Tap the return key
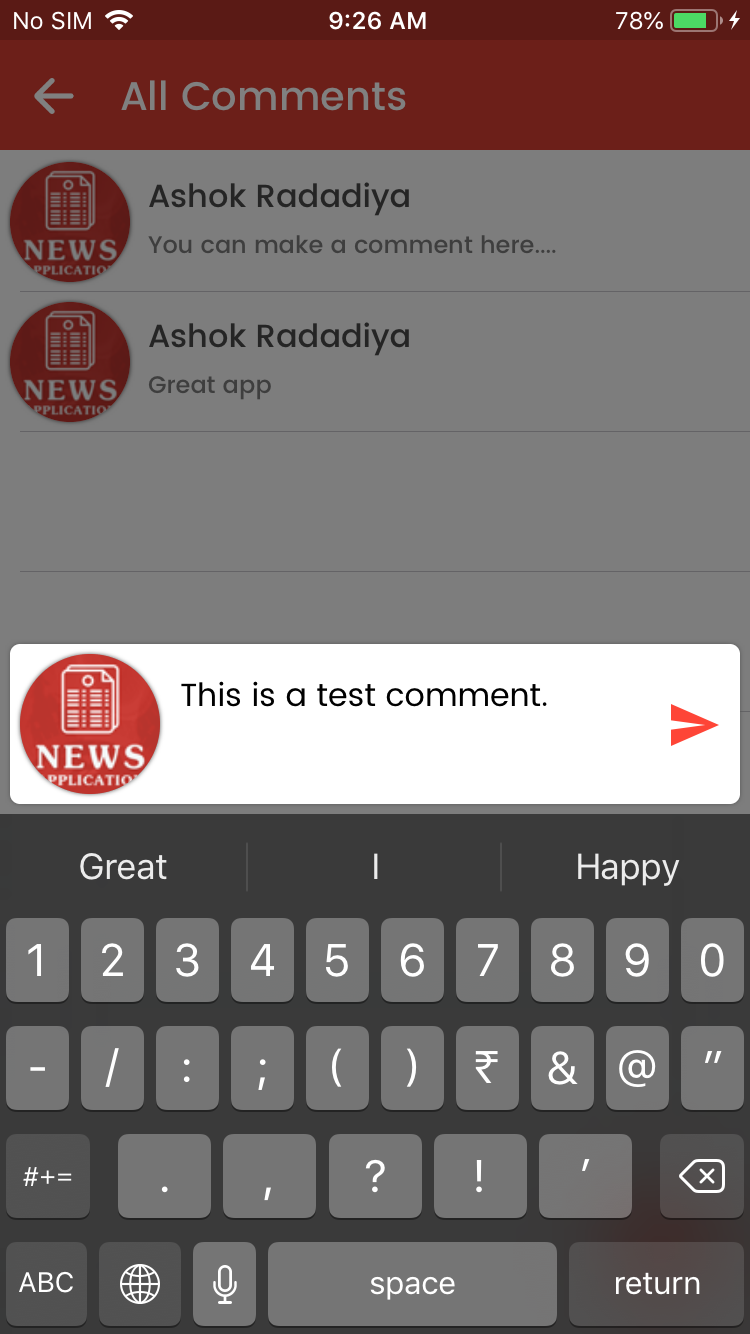 [657, 1283]
